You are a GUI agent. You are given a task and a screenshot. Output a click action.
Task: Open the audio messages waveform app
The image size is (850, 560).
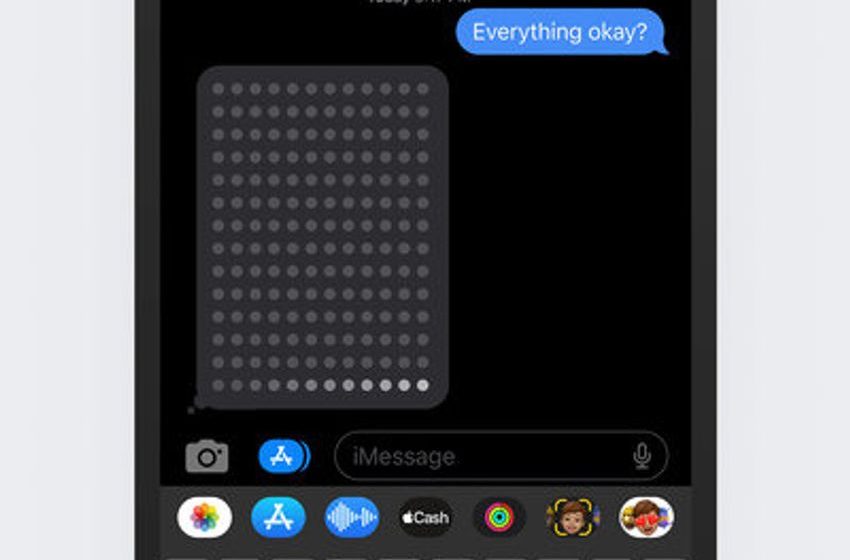[352, 517]
